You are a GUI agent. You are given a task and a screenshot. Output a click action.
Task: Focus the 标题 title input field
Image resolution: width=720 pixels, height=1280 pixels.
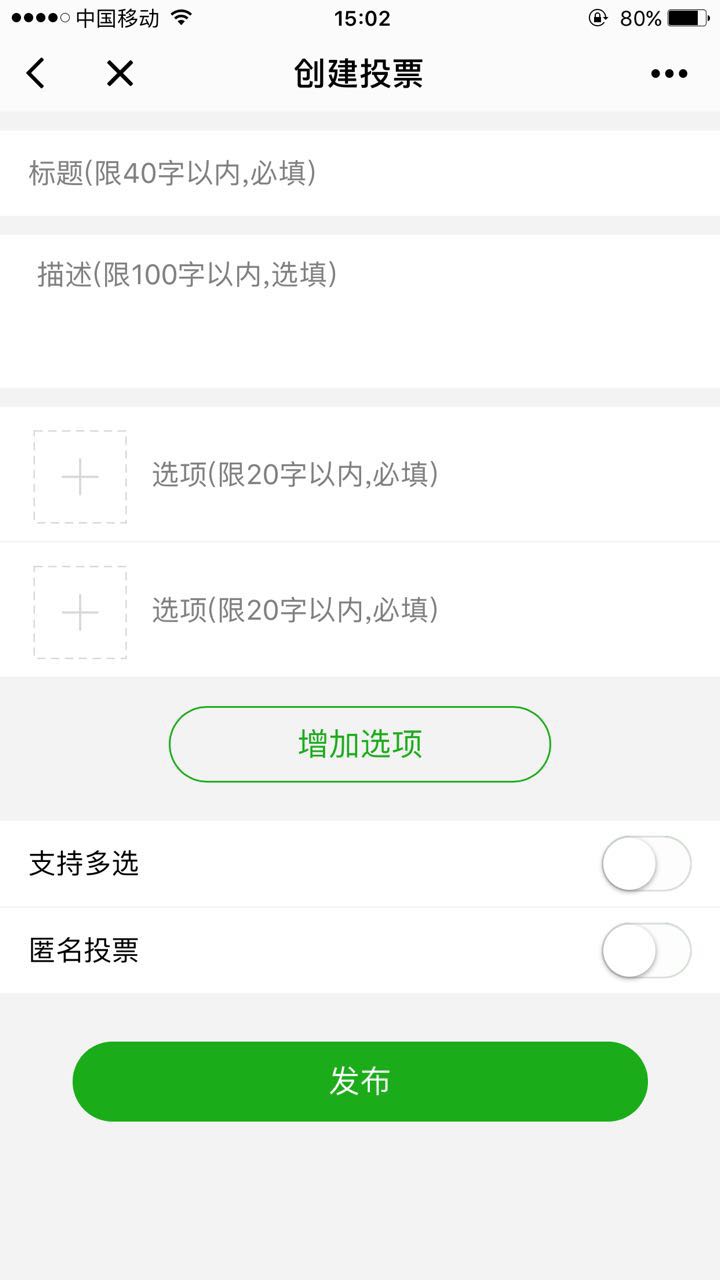(360, 173)
